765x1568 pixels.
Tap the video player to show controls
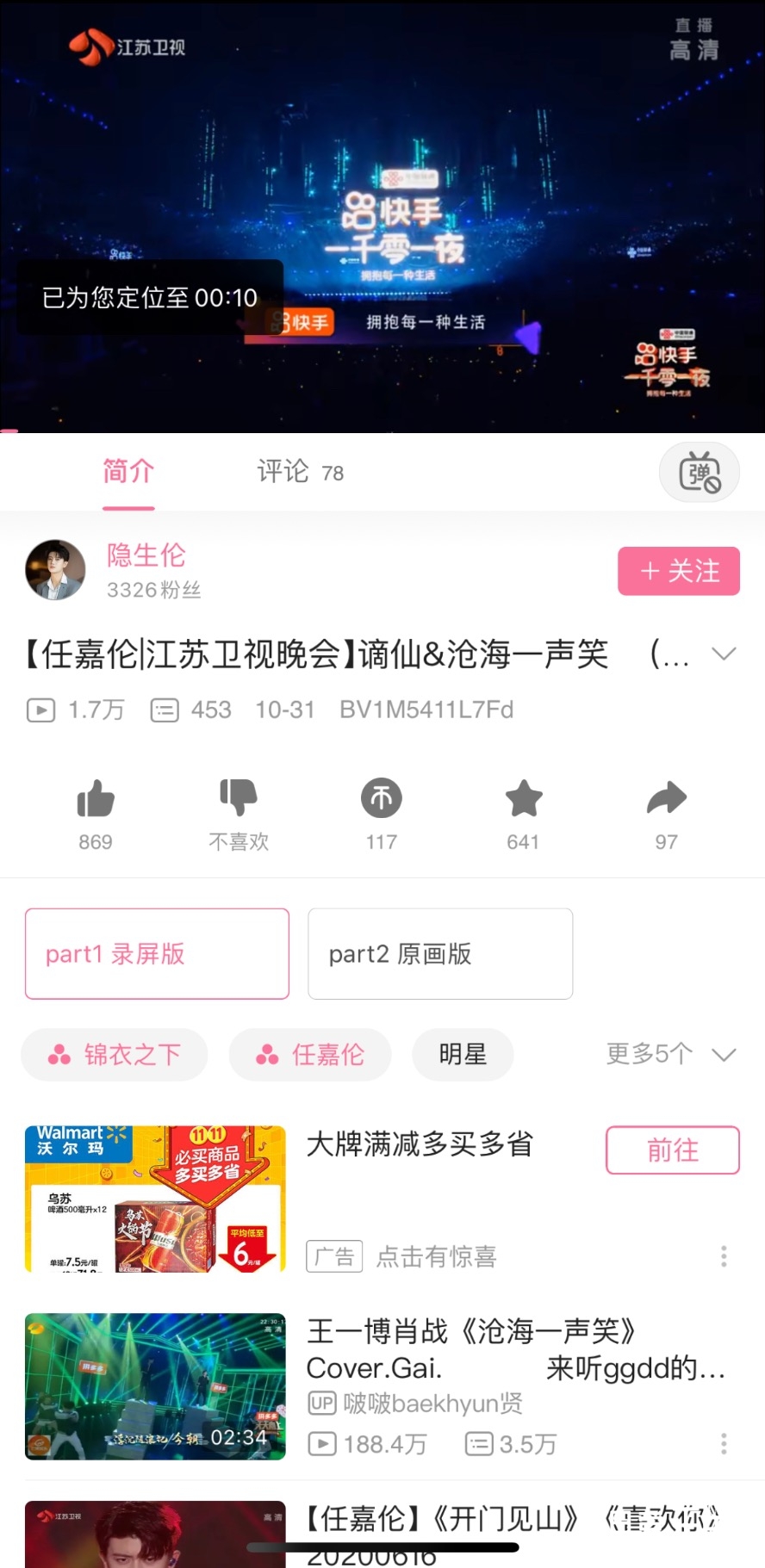pyautogui.click(x=382, y=215)
